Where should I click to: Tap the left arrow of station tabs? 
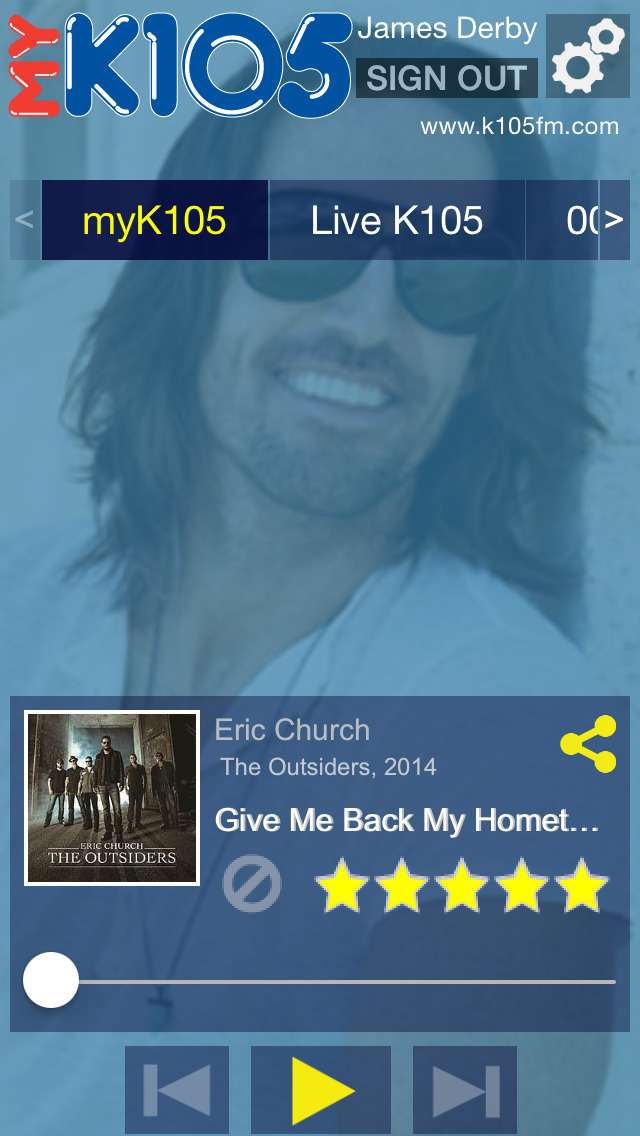25,220
